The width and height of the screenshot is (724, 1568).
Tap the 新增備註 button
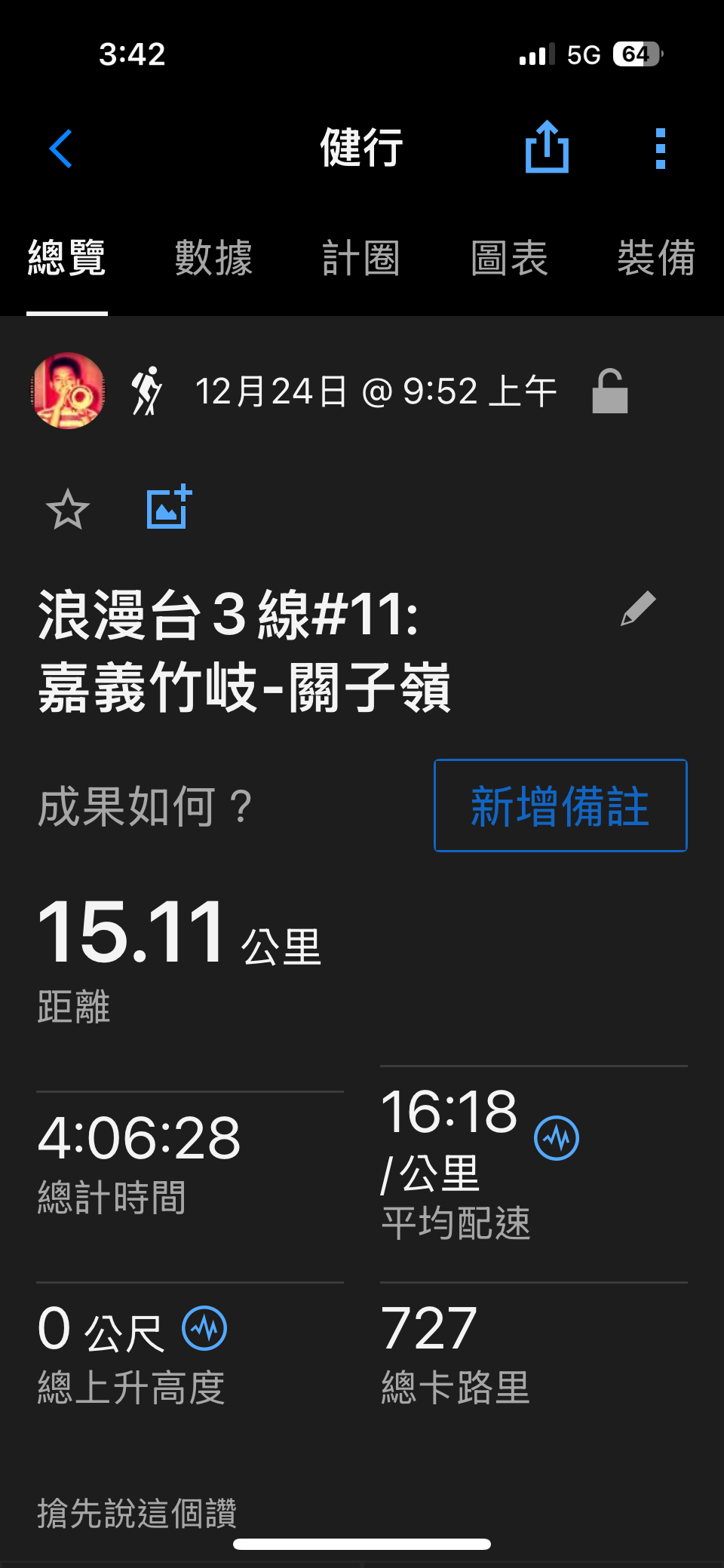(x=560, y=805)
